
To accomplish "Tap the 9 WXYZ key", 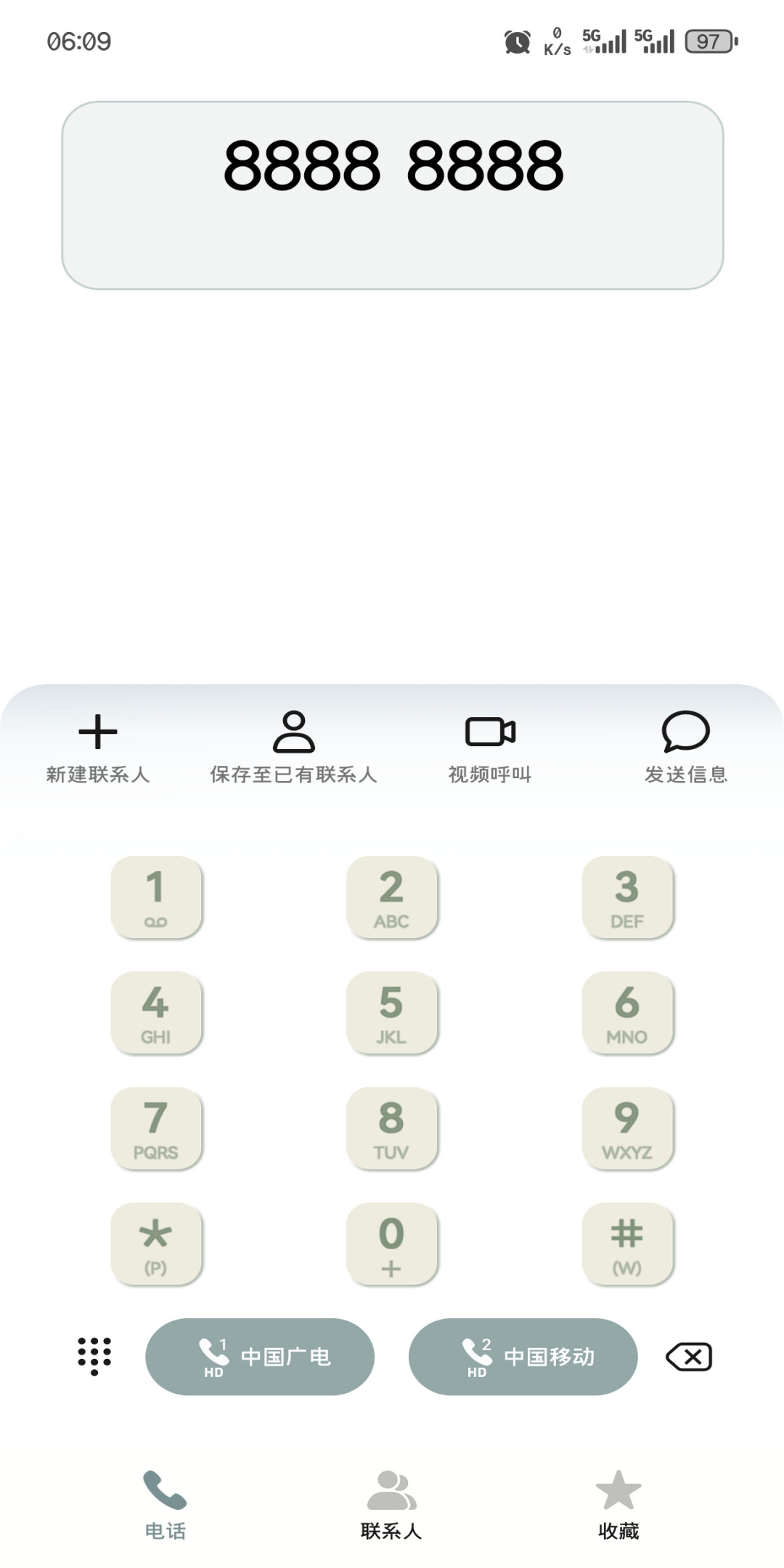I will click(x=627, y=1128).
